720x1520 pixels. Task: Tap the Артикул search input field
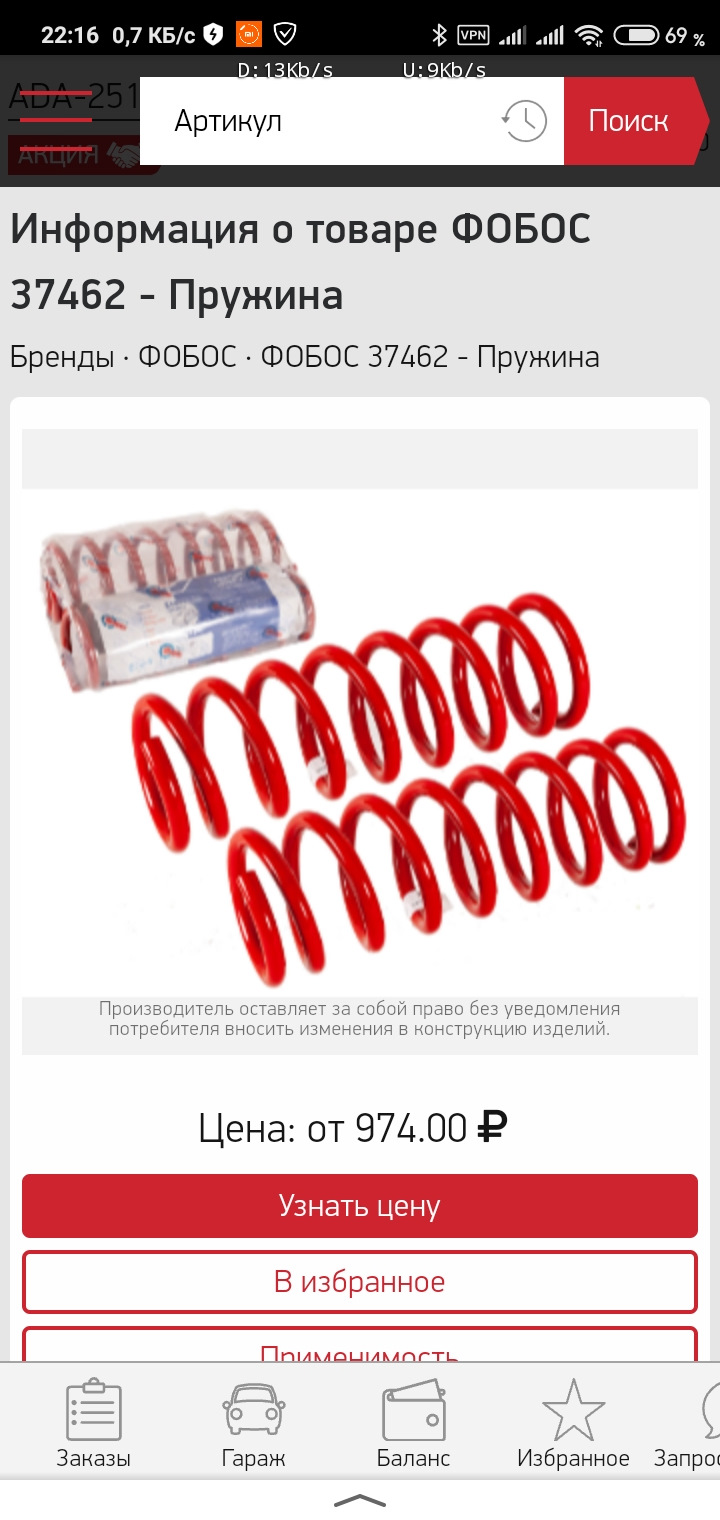[320, 121]
